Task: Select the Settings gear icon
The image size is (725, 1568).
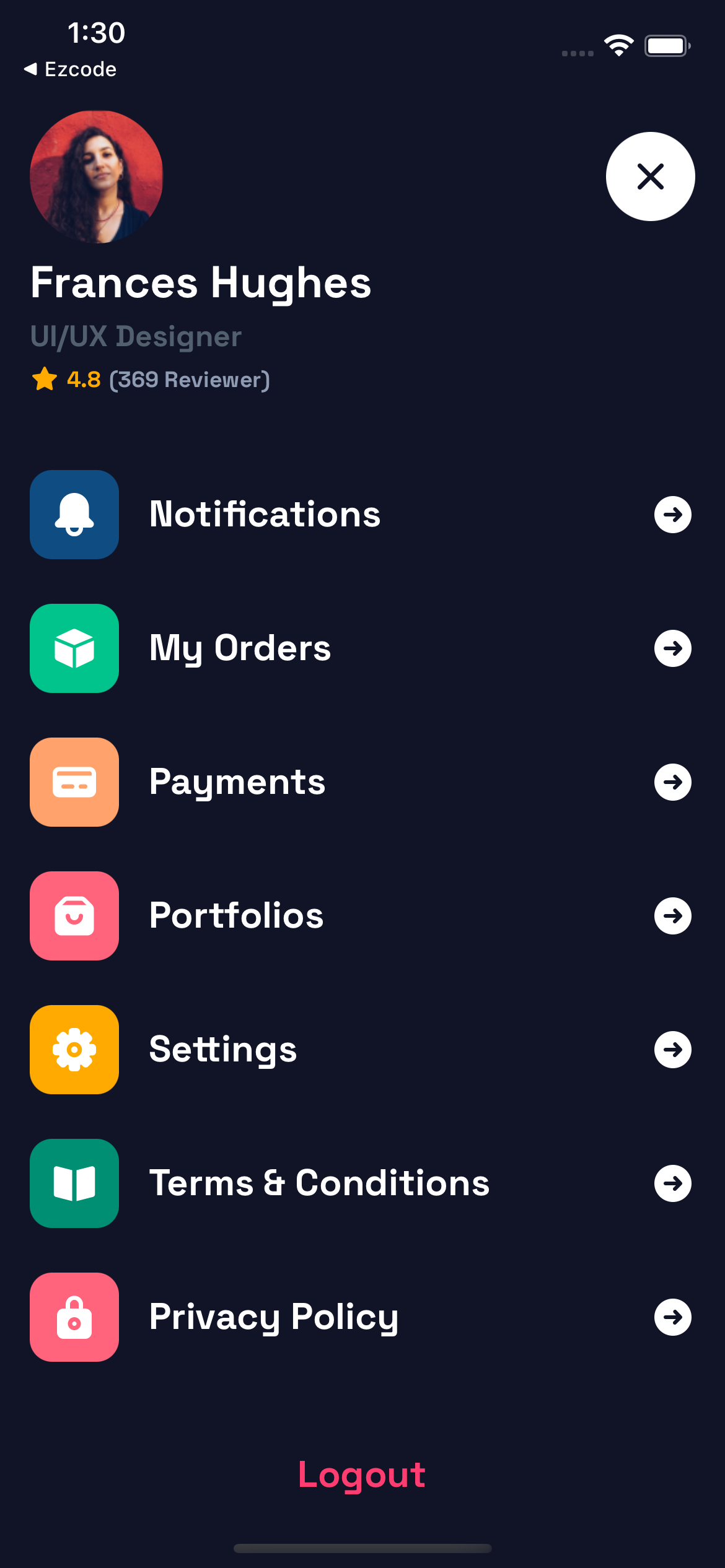Action: pyautogui.click(x=74, y=1049)
